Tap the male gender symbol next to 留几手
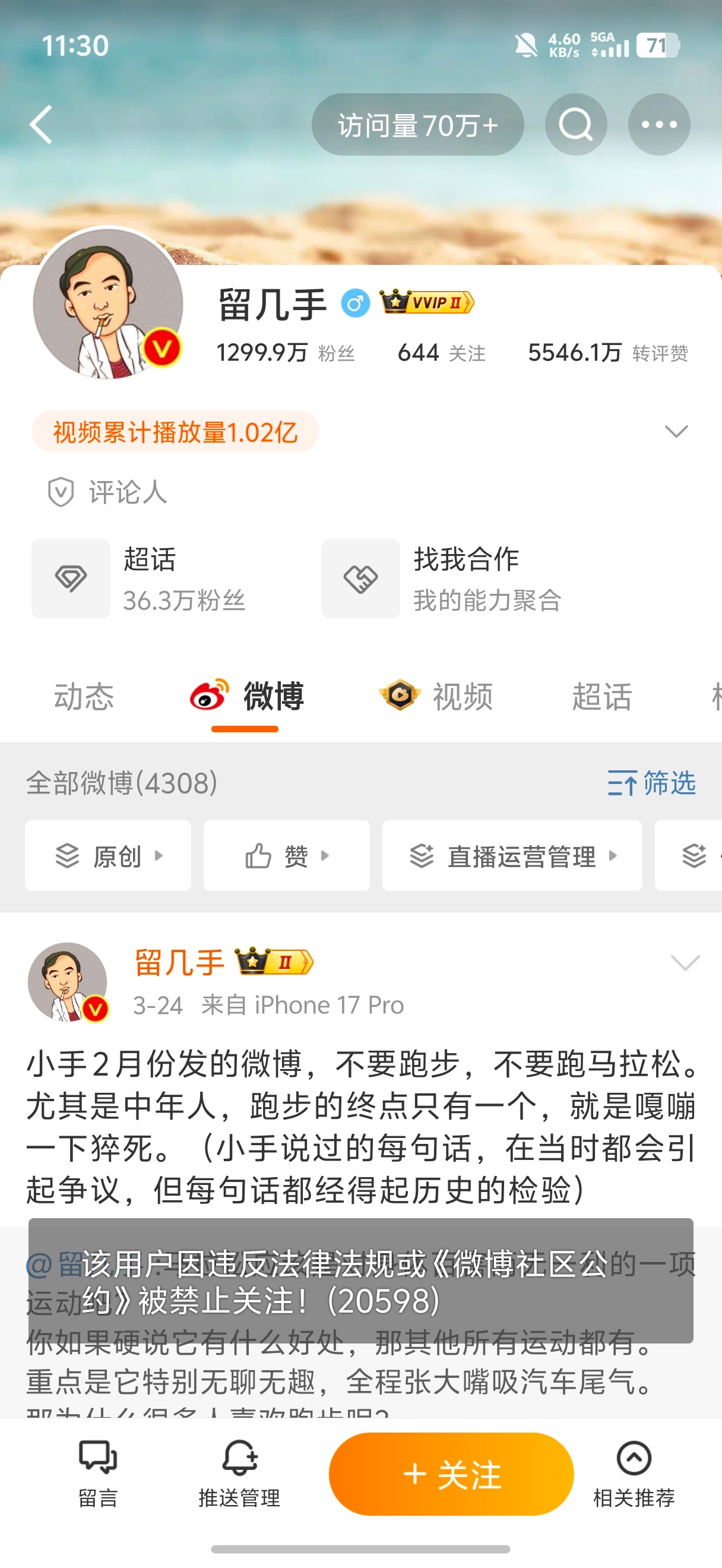The image size is (722, 1568). 355,302
